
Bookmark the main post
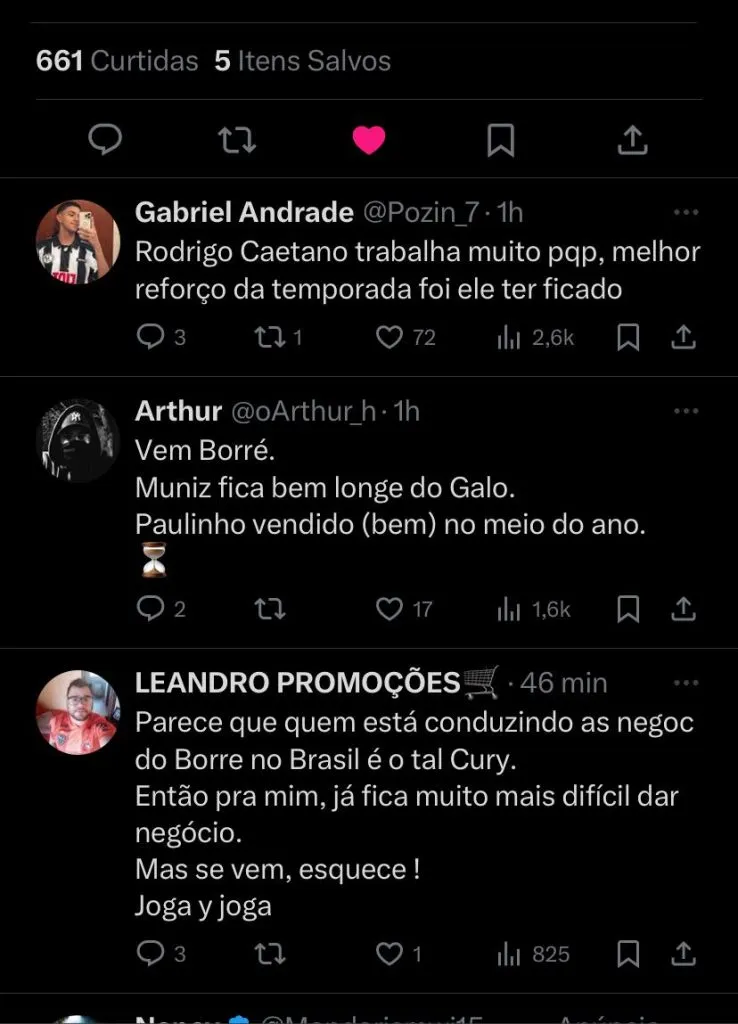pyautogui.click(x=500, y=140)
